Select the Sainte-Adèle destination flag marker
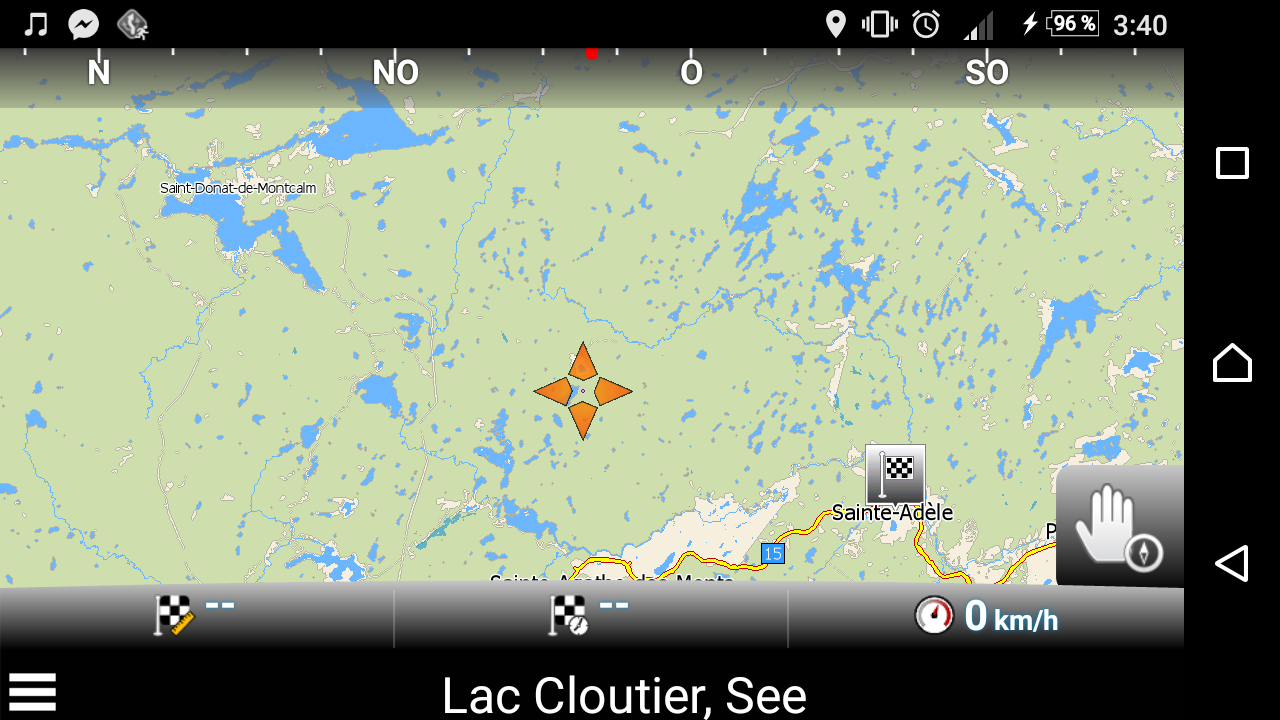 pyautogui.click(x=895, y=473)
